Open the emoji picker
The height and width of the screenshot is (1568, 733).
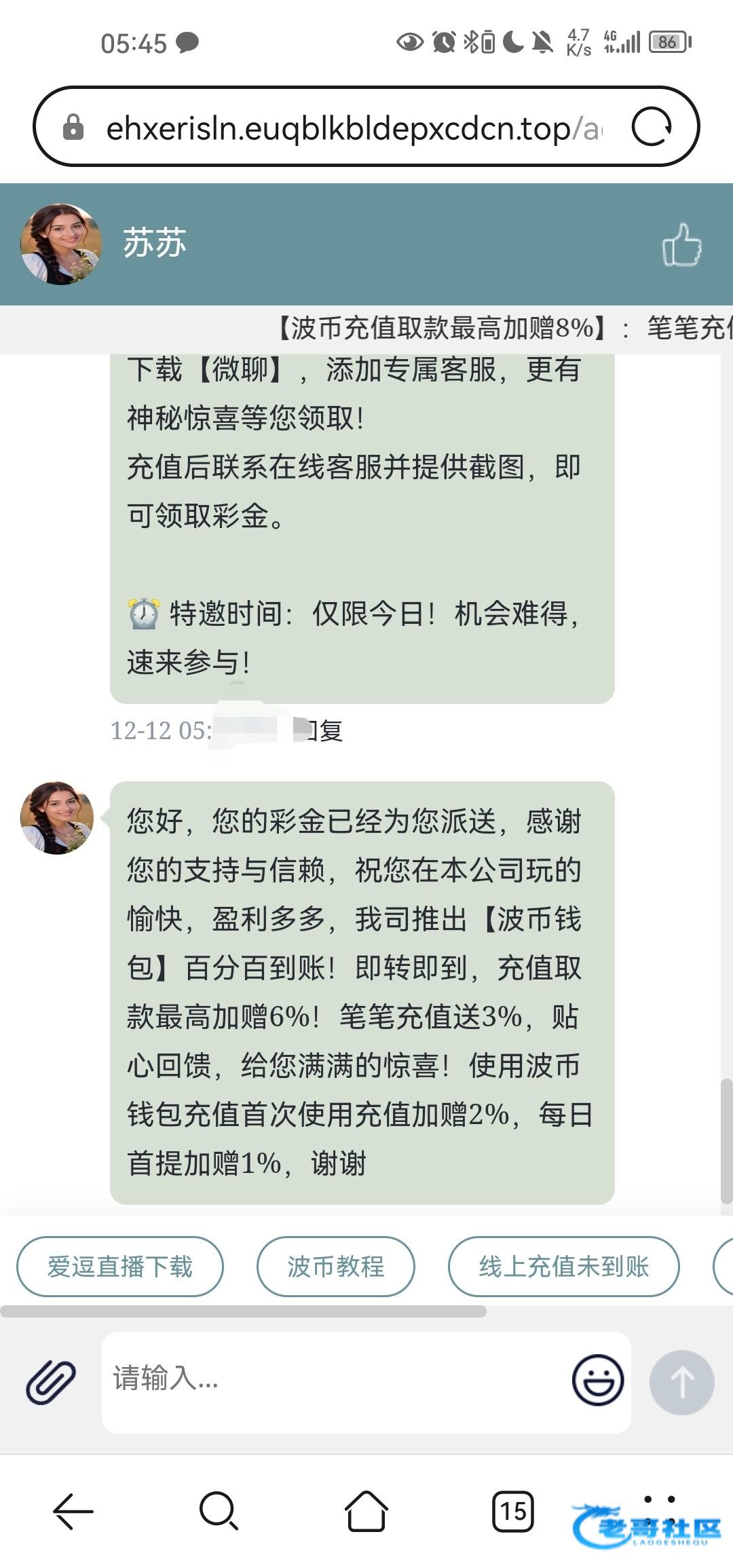(x=597, y=1381)
